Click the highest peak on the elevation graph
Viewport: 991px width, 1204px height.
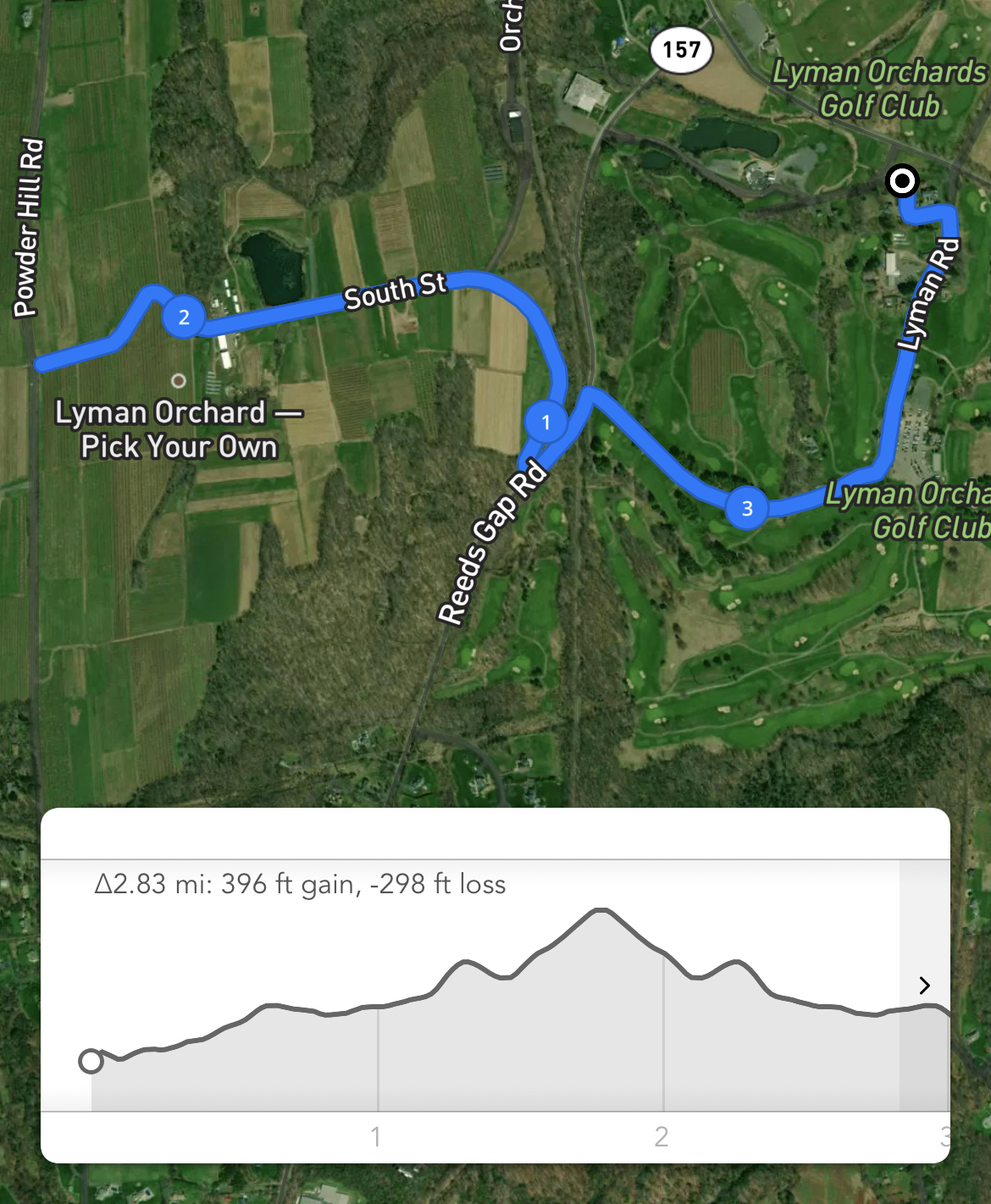coord(601,909)
